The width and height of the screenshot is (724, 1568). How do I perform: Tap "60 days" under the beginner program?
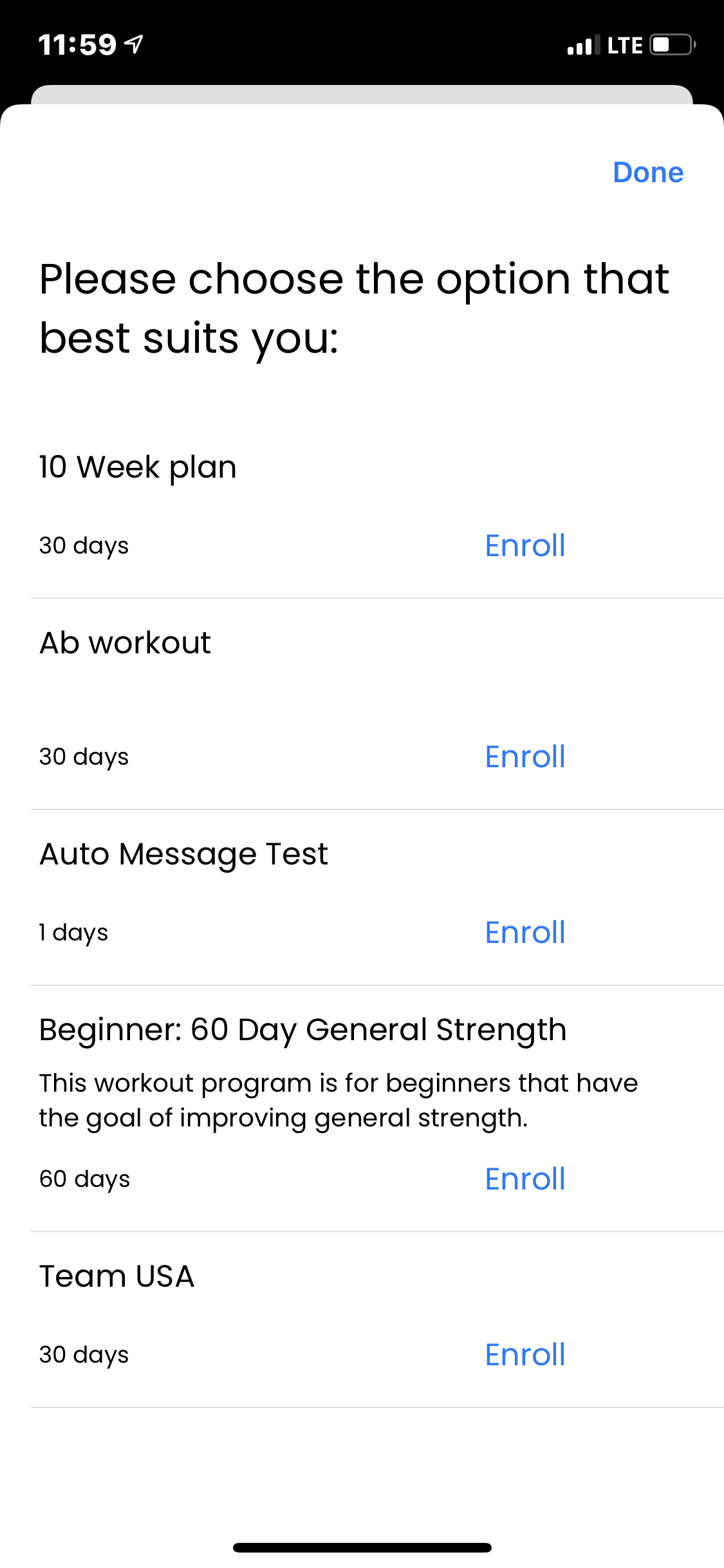tap(84, 1179)
